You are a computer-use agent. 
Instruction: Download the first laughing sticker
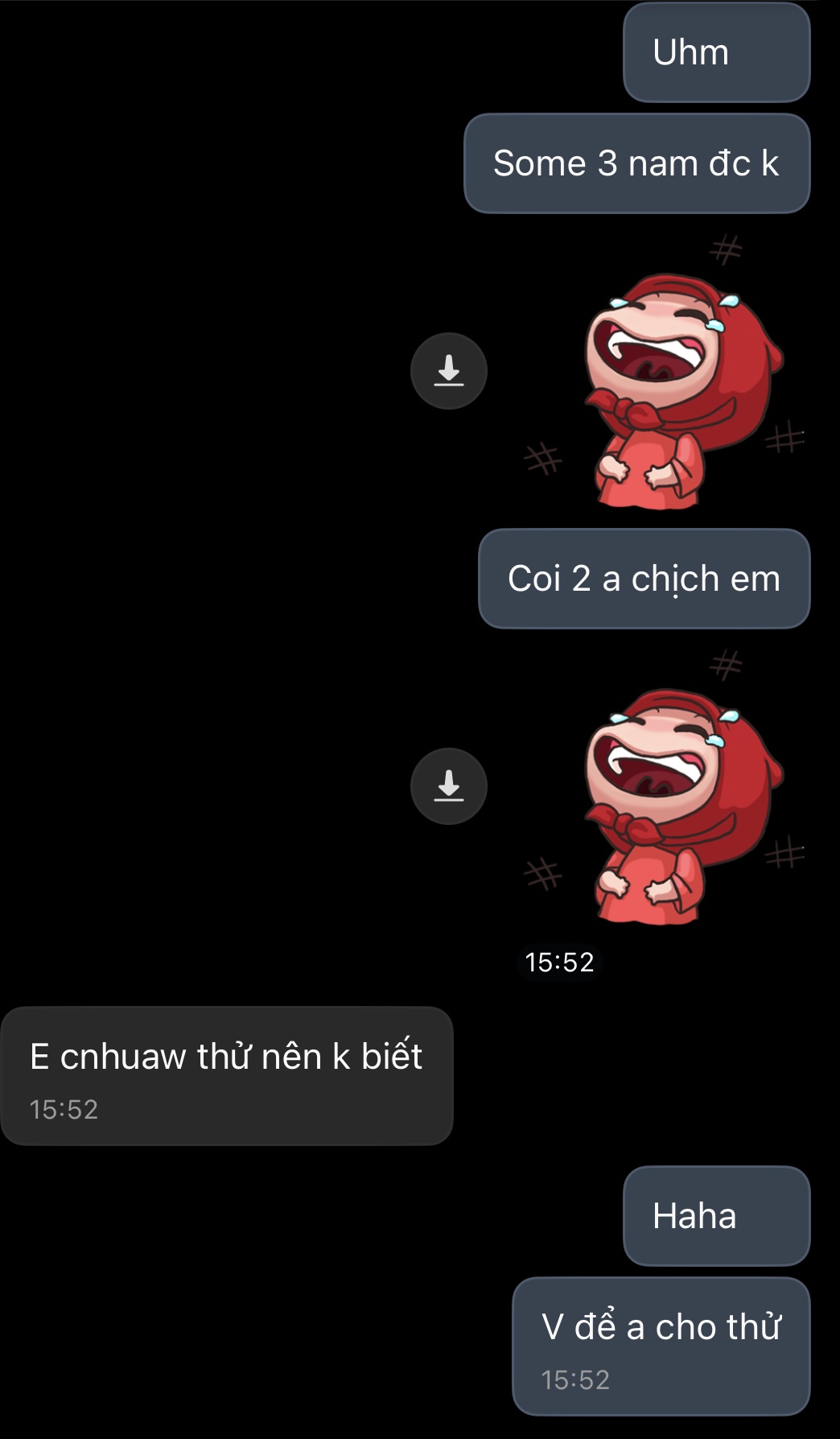448,371
